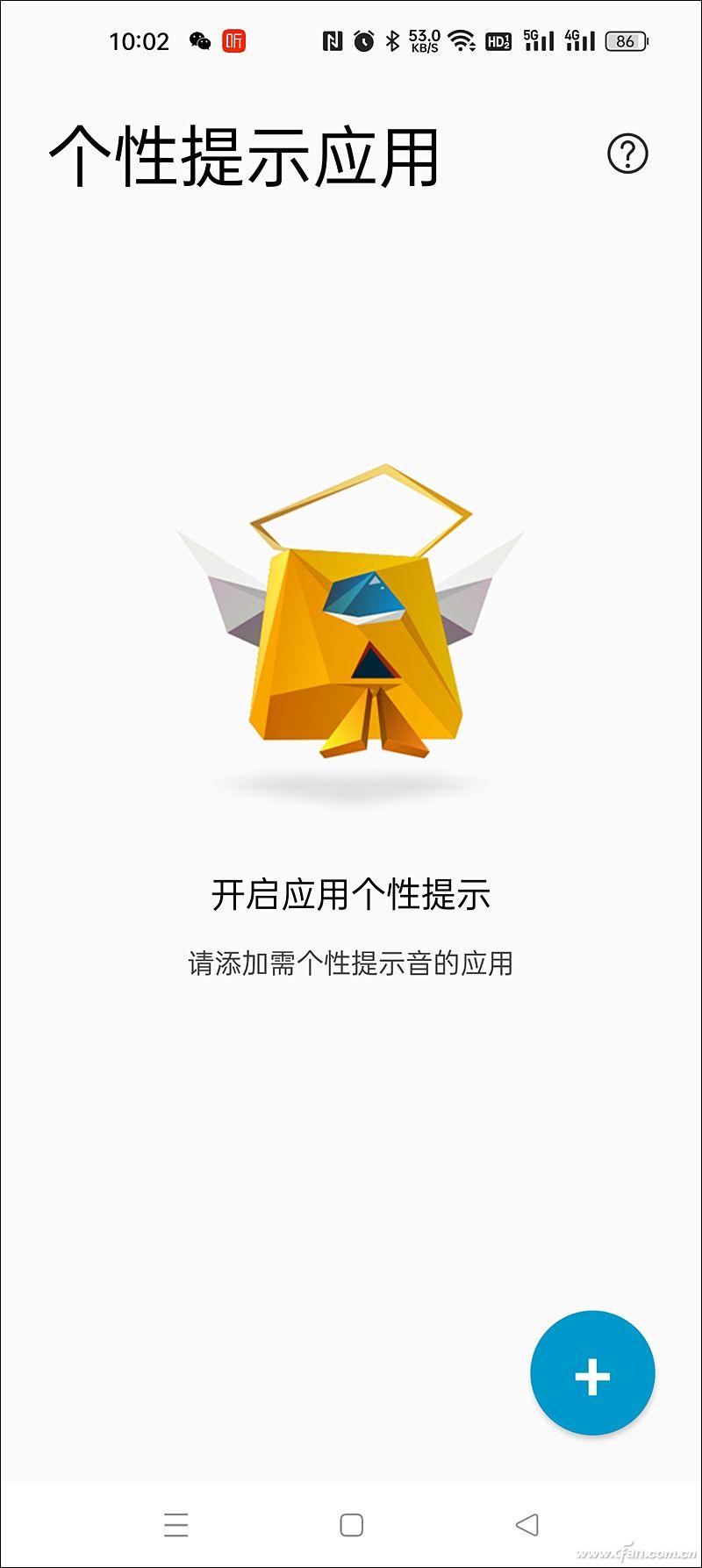Viewport: 702px width, 1568px height.
Task: Tap the battery indicator showing 86
Action: click(626, 41)
